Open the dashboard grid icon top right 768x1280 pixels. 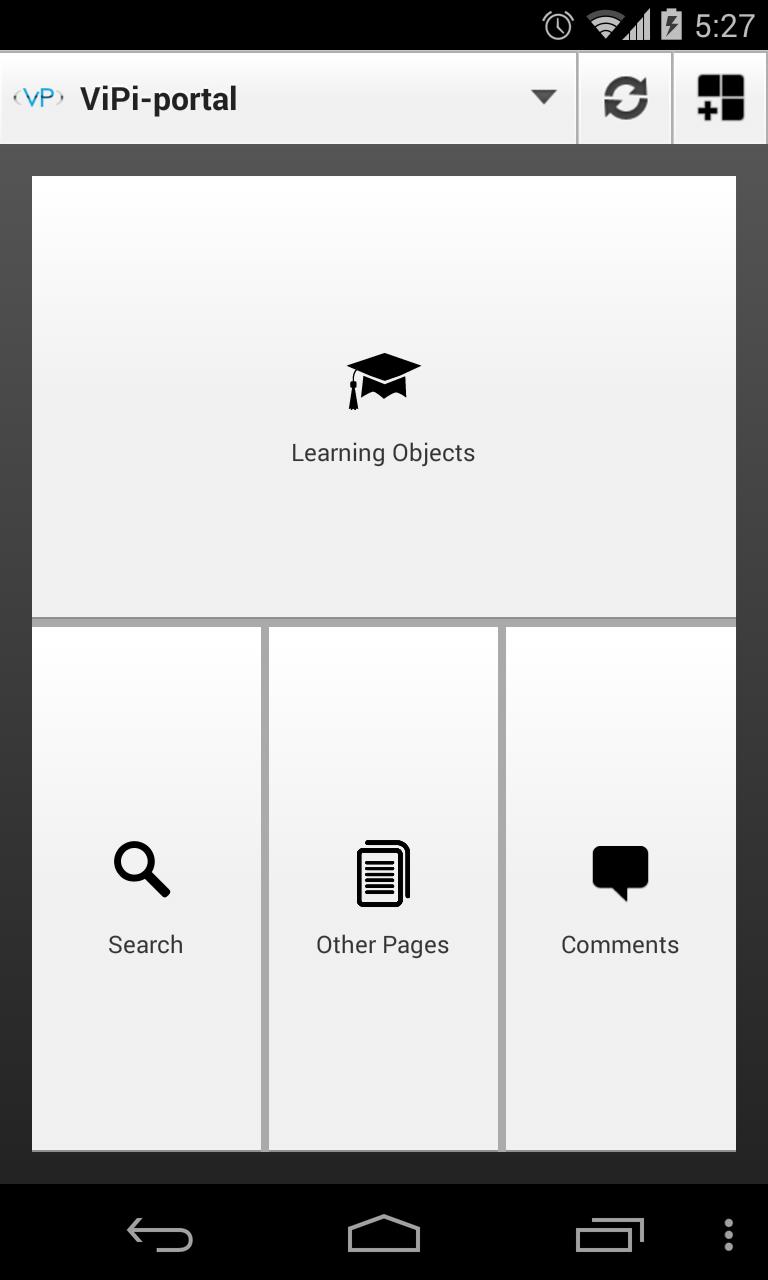(x=719, y=97)
